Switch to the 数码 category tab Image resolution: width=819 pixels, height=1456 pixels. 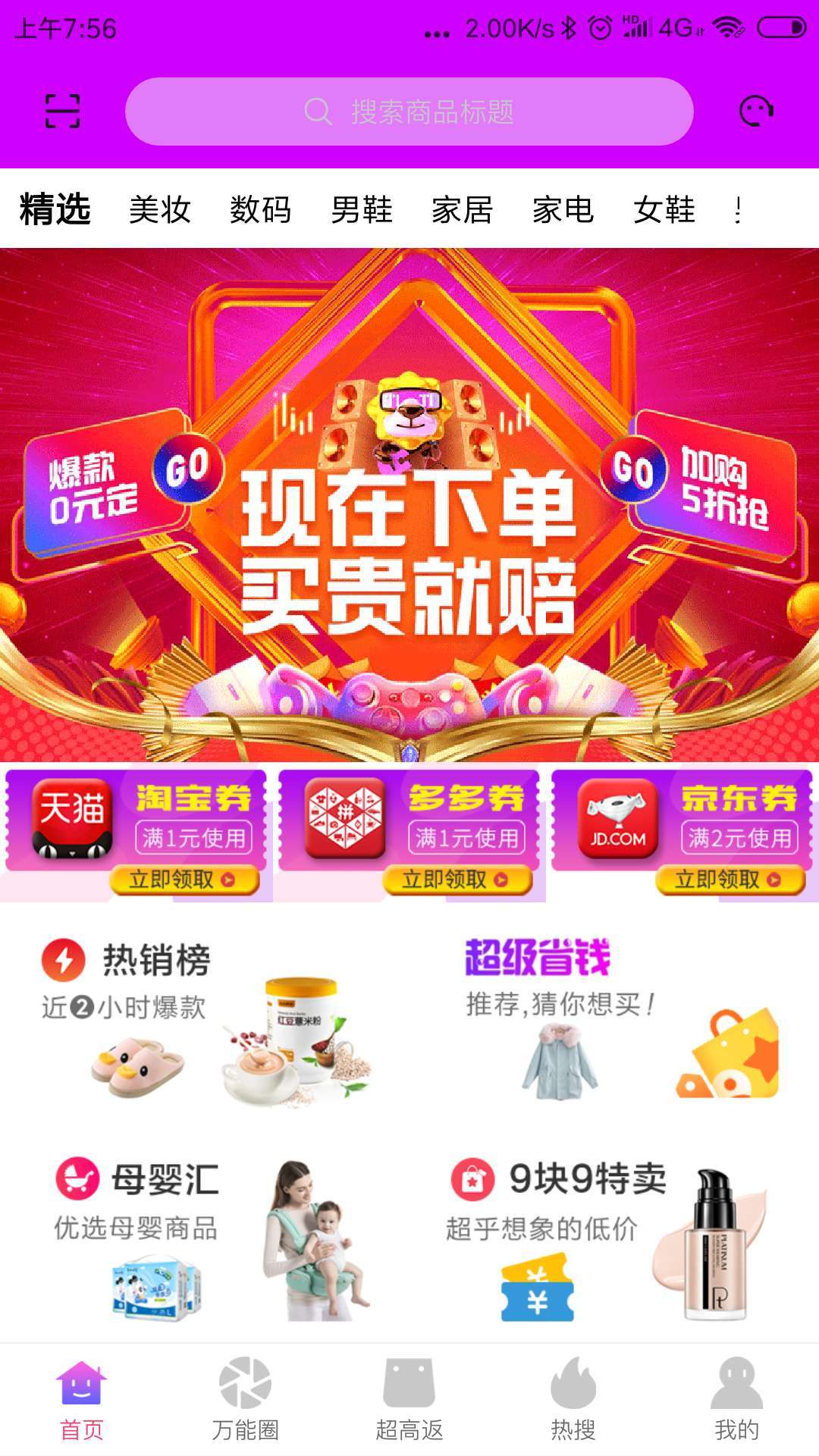click(260, 209)
